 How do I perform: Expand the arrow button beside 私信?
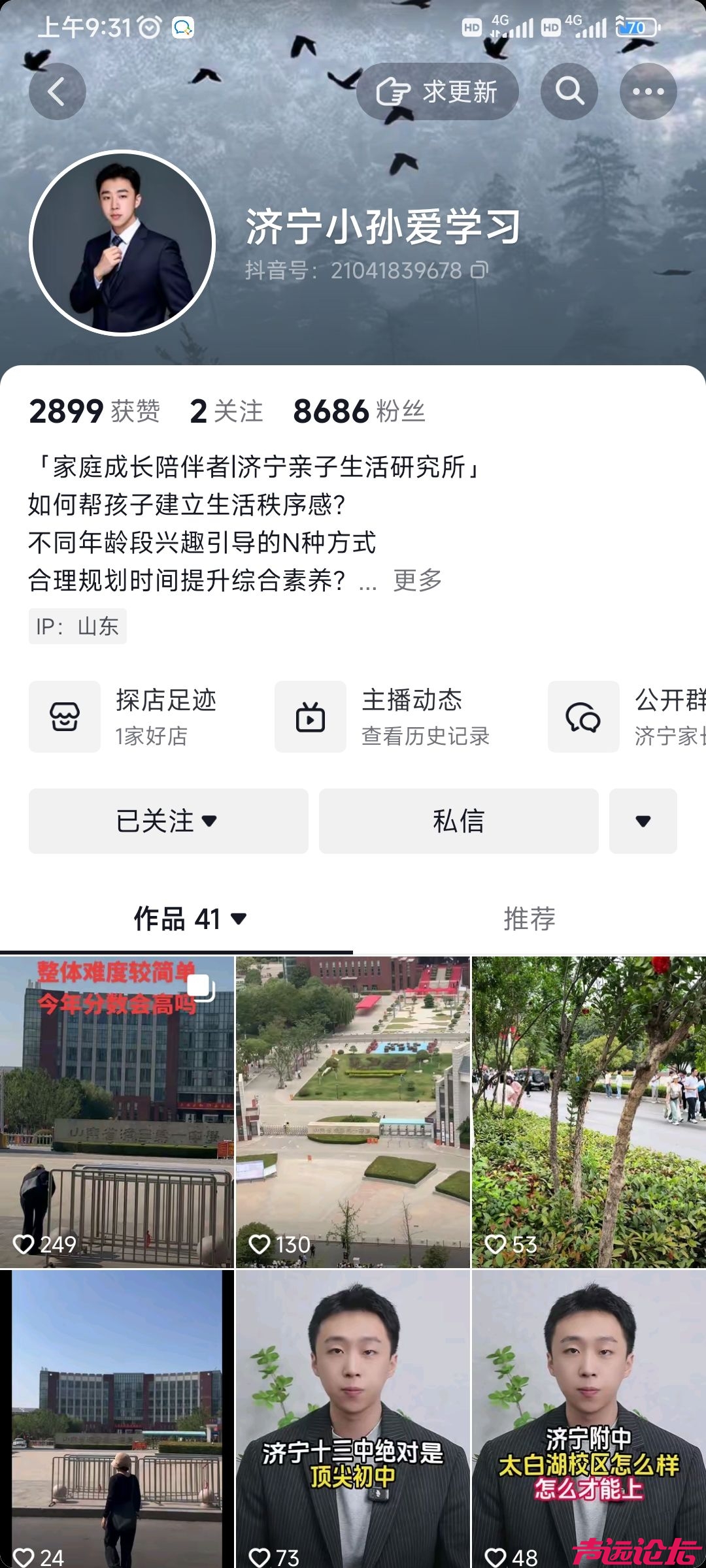tap(643, 821)
